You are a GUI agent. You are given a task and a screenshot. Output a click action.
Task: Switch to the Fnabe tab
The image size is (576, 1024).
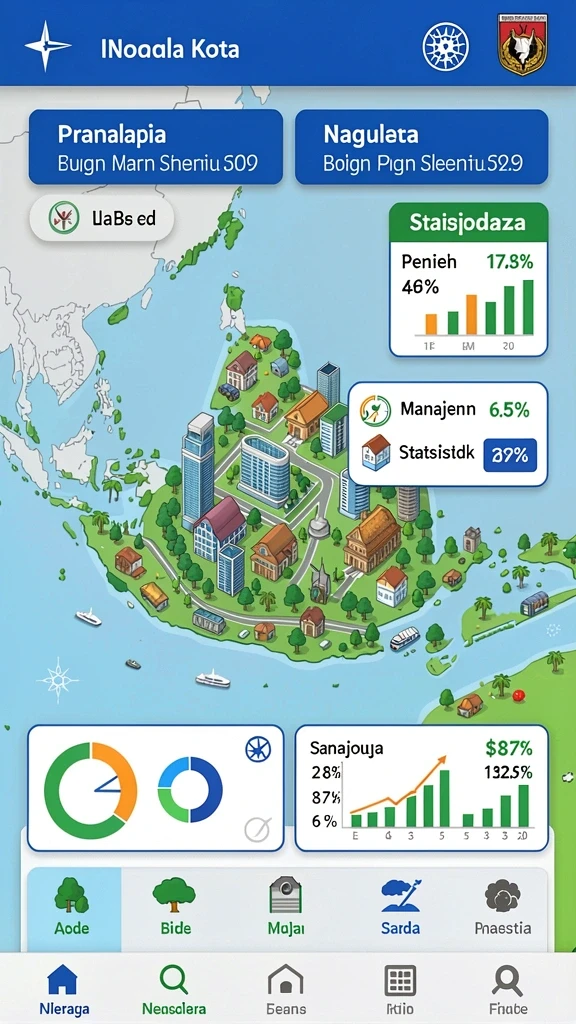[508, 989]
